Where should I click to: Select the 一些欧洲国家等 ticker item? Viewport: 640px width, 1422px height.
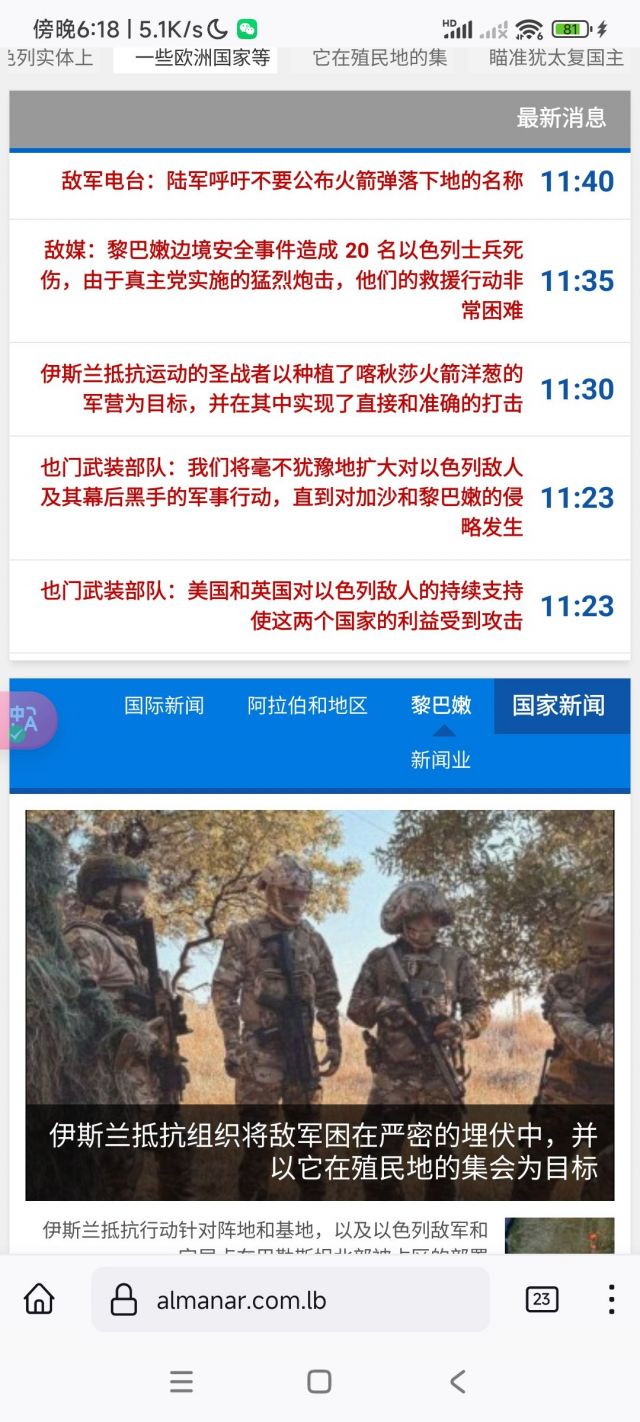202,58
